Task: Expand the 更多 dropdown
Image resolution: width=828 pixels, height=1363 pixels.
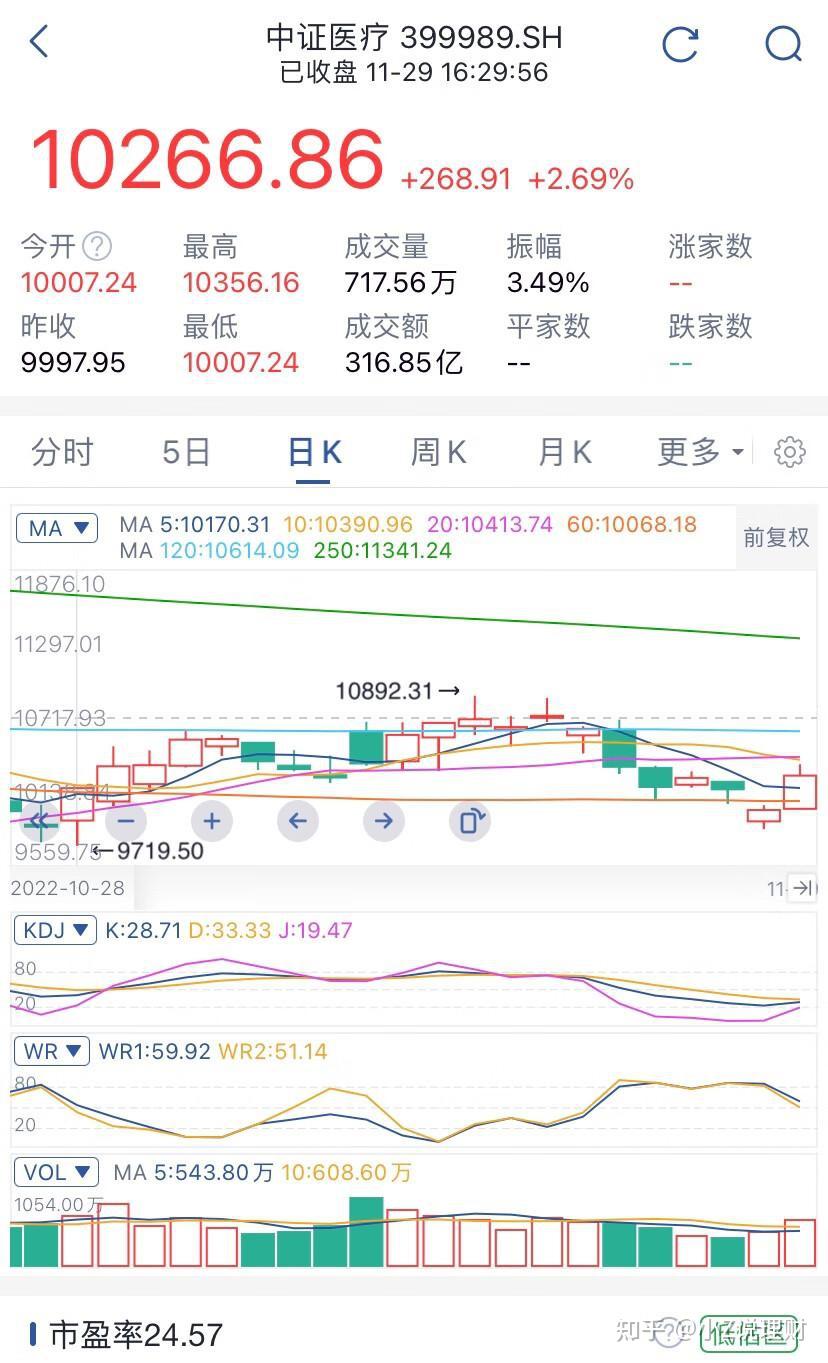Action: pos(700,452)
